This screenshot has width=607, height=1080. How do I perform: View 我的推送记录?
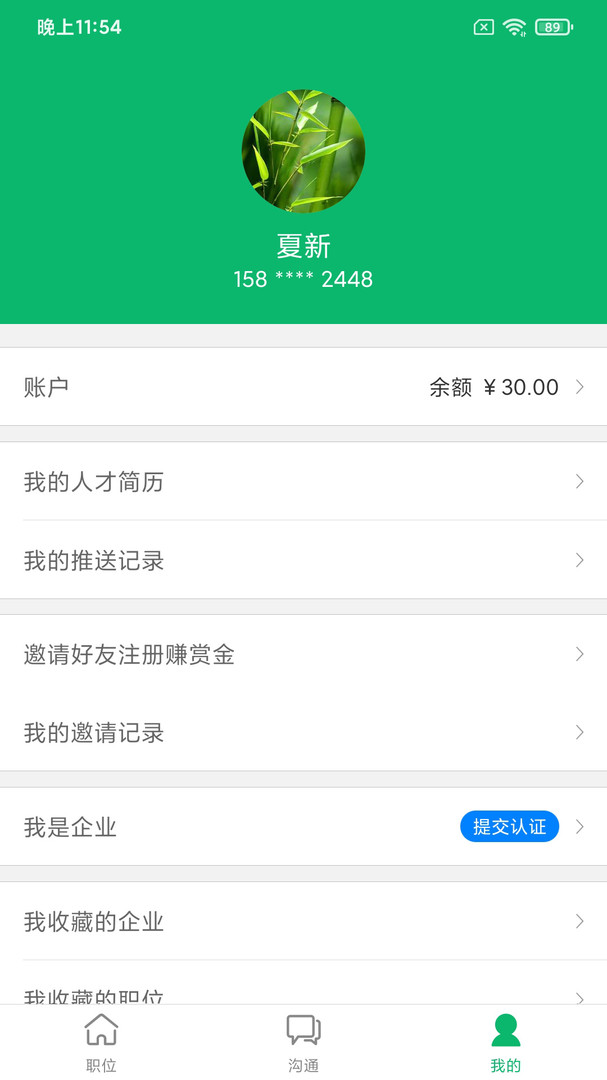(x=303, y=560)
